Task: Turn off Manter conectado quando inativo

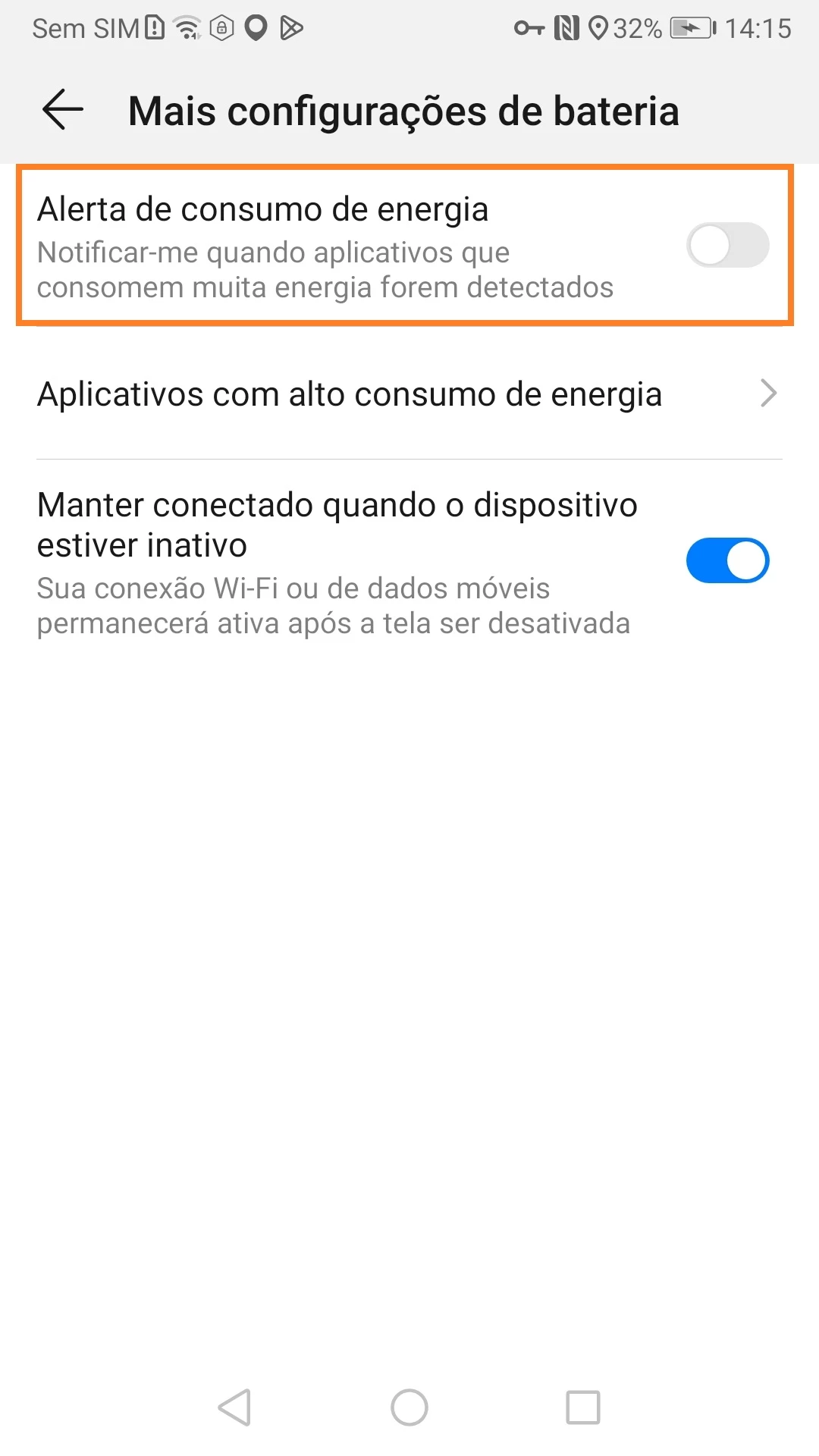Action: [727, 560]
